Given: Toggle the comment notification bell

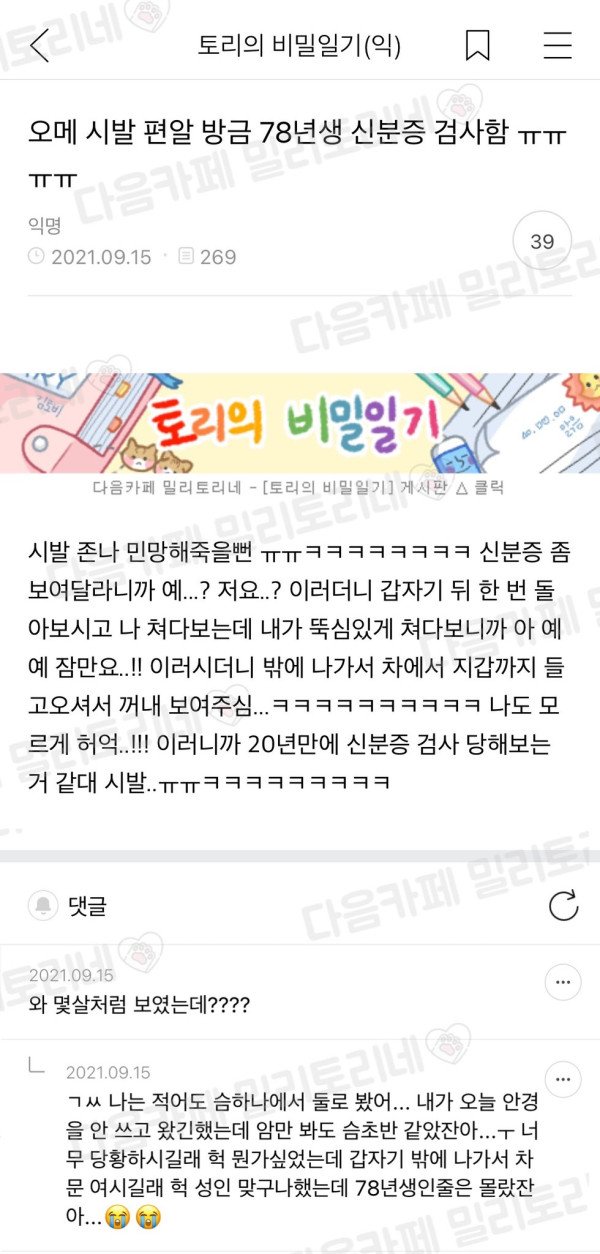Looking at the screenshot, I should click(x=43, y=906).
